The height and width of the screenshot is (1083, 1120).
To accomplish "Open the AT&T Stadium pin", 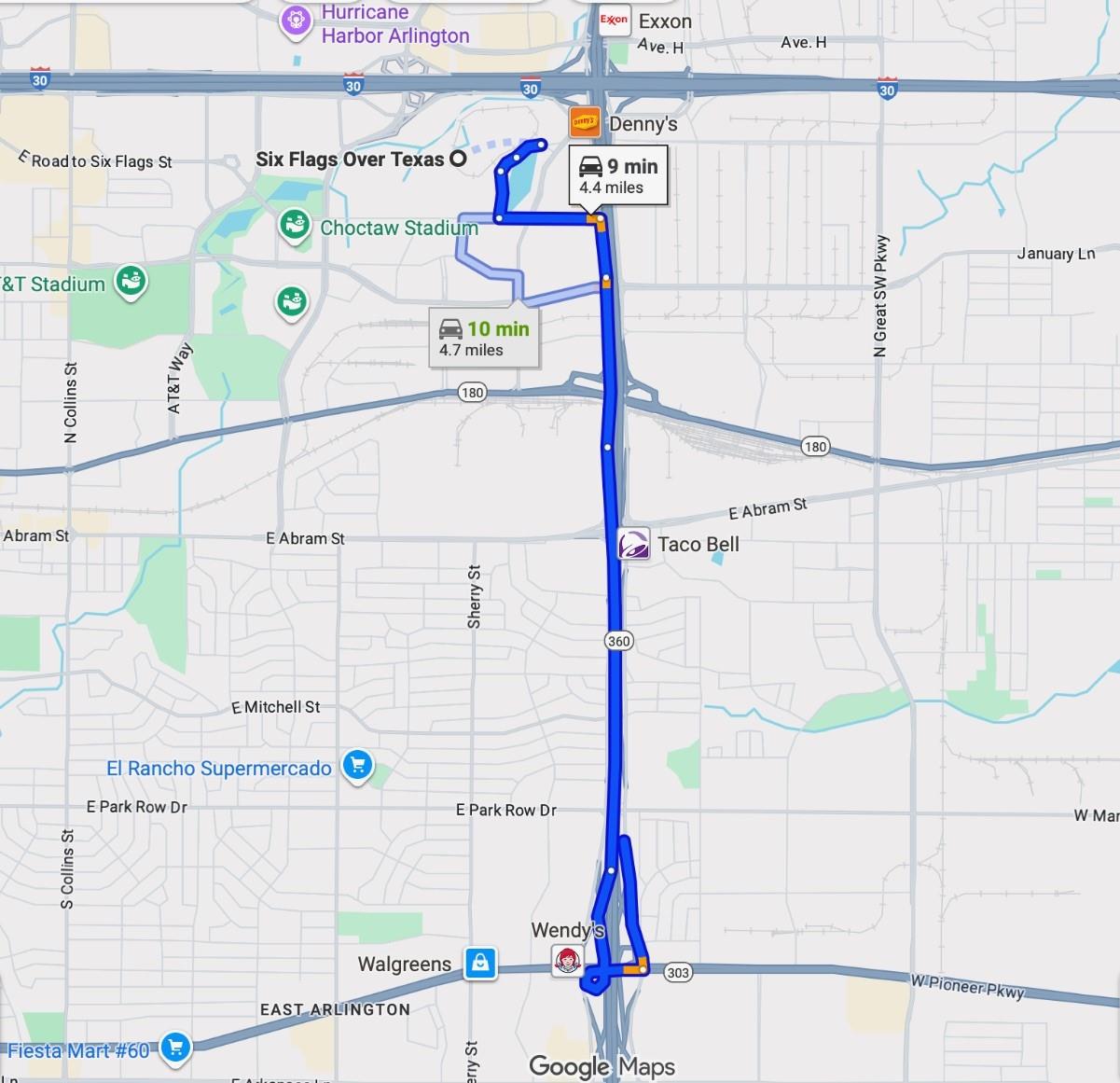I will (131, 280).
